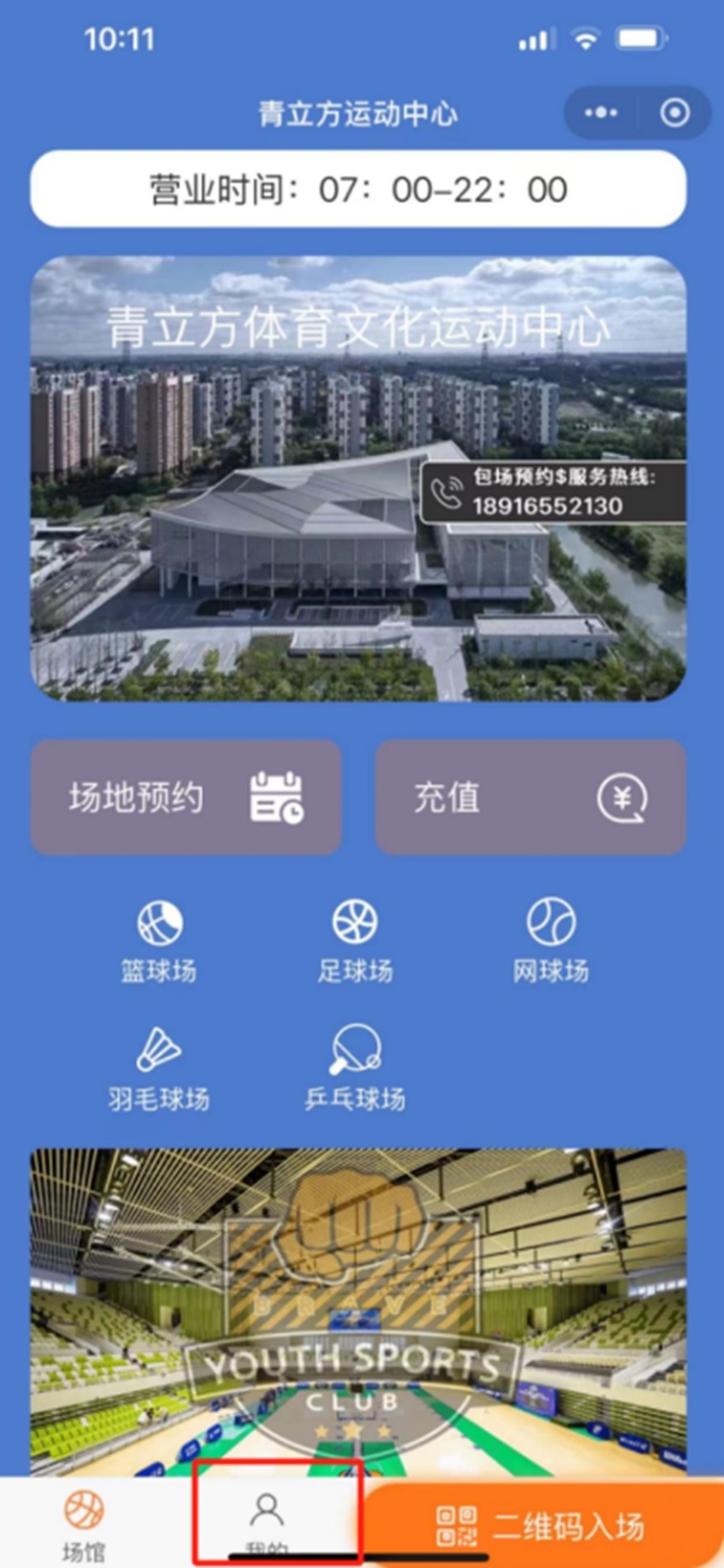Tap the 场地预约 venue booking button
The image size is (724, 1568).
coord(187,797)
